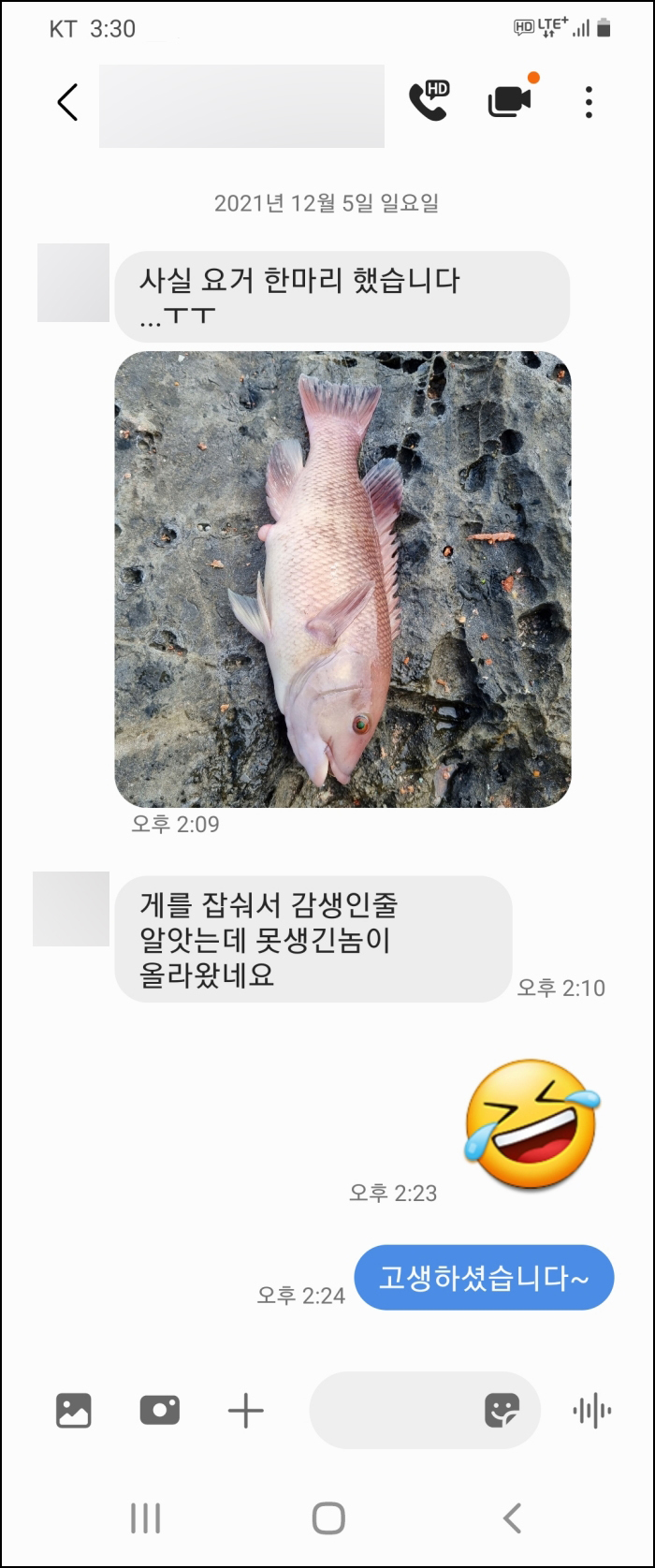
Task: Record a voice message
Action: point(591,1410)
